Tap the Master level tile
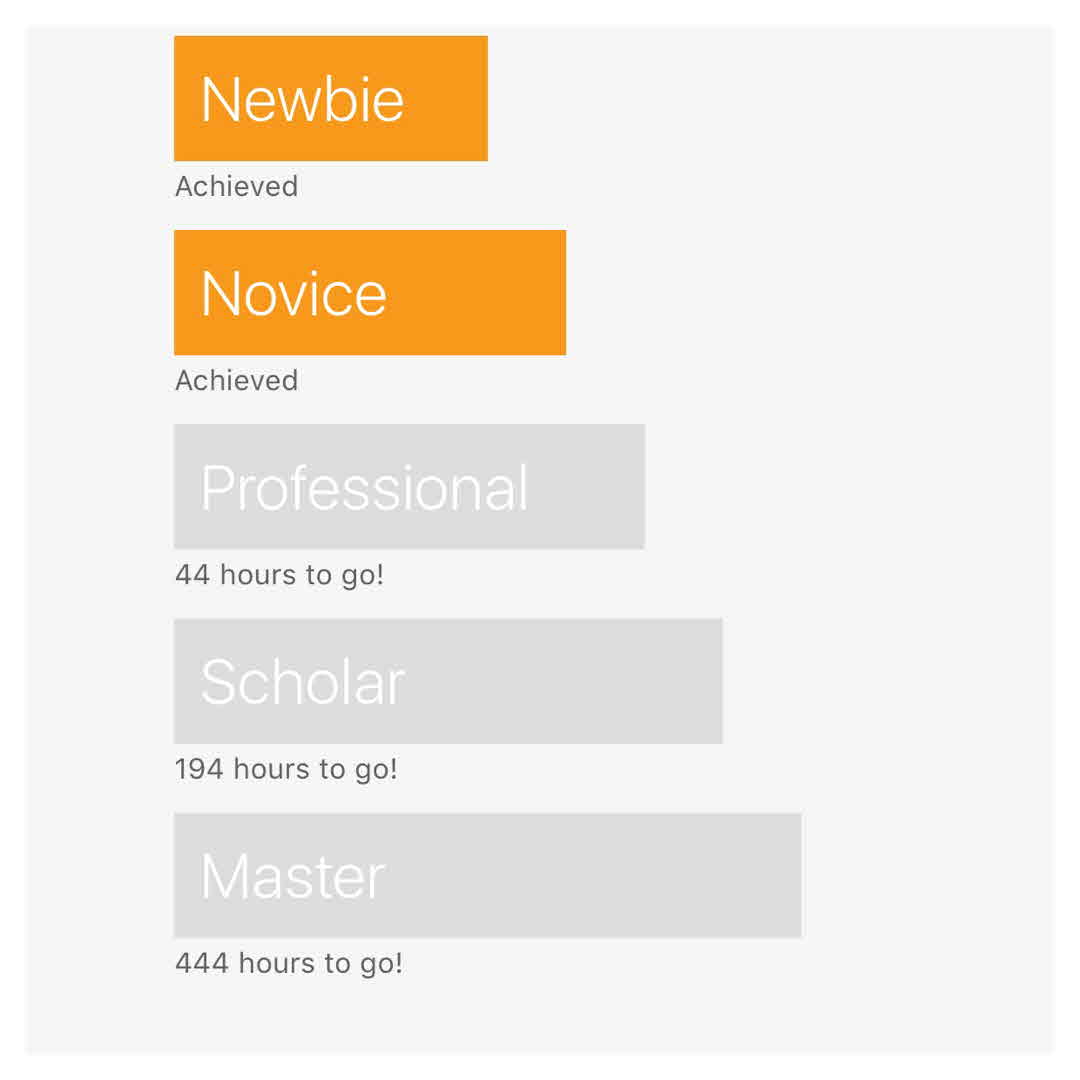The image size is (1080, 1080). point(487,875)
